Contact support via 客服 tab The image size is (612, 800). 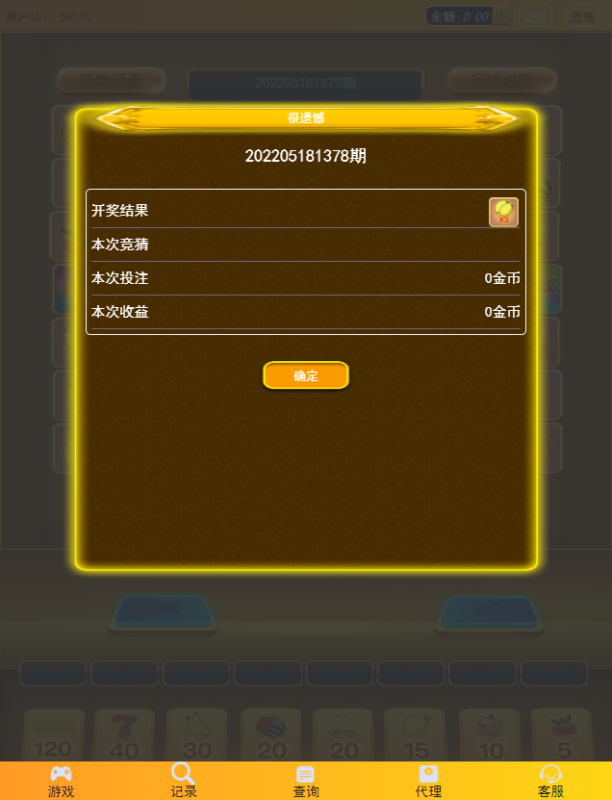tap(550, 781)
